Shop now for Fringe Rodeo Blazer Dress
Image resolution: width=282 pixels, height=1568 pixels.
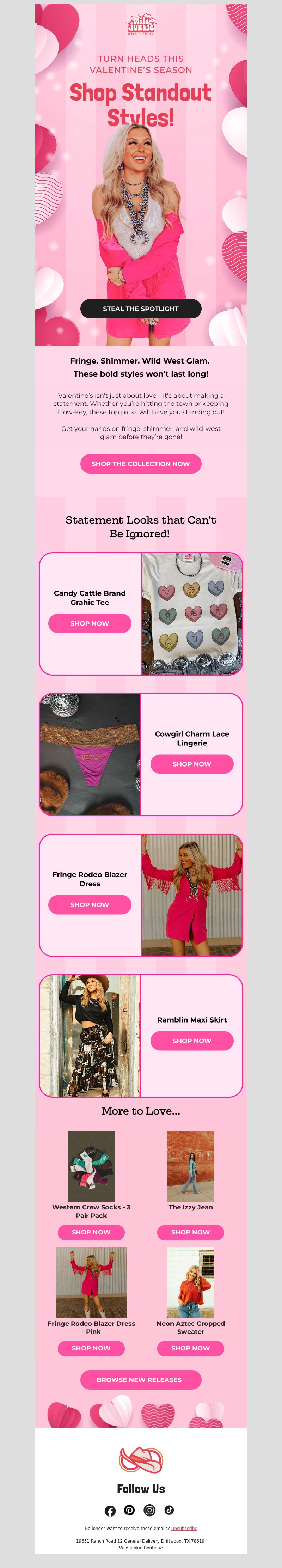[90, 904]
